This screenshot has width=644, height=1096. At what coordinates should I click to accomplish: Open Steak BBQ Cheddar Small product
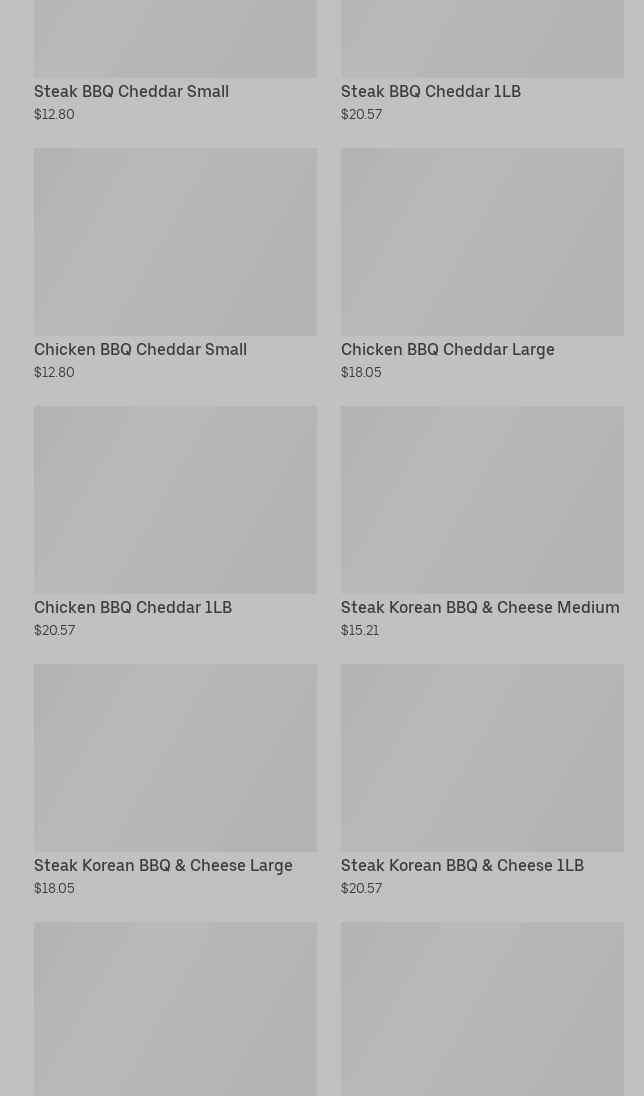[x=131, y=91]
